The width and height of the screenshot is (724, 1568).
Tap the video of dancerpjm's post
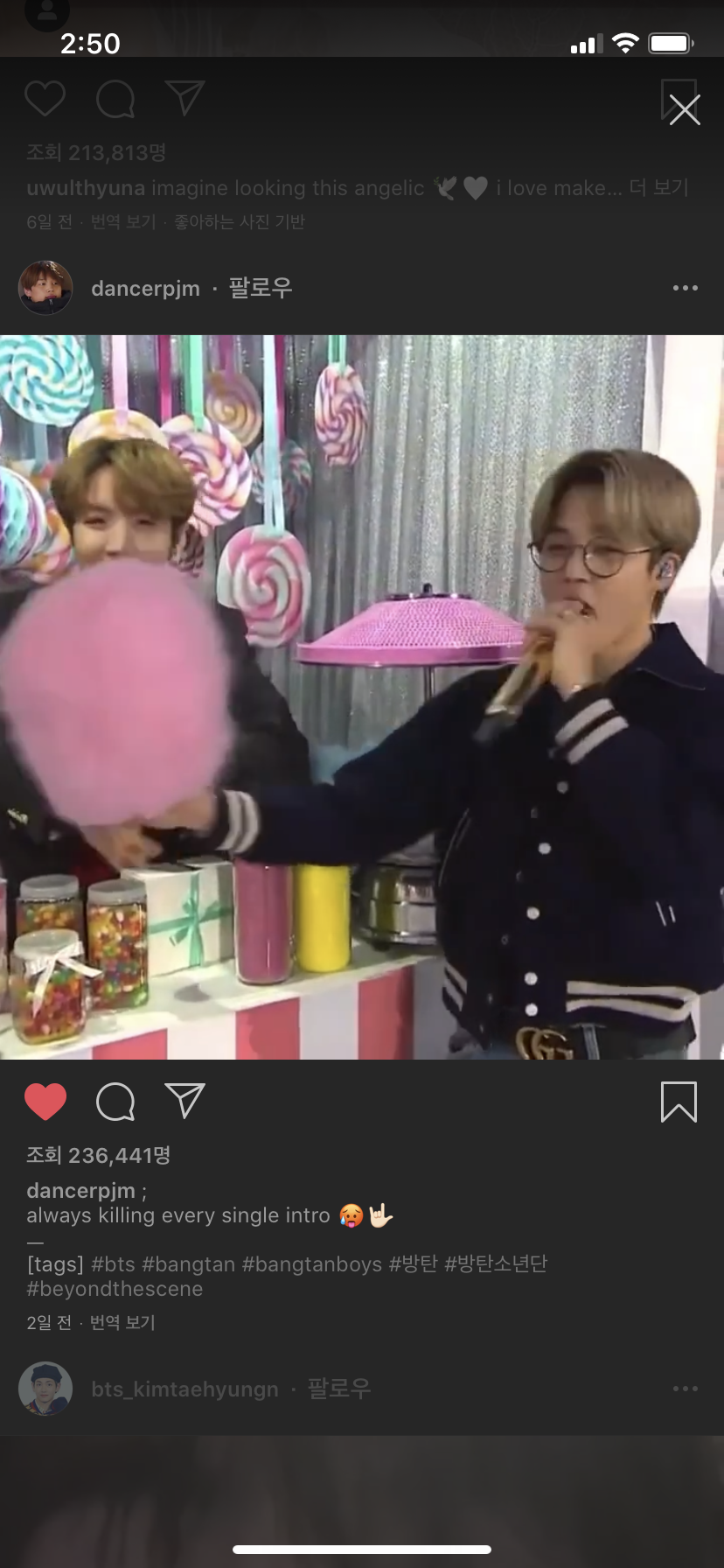click(x=362, y=696)
